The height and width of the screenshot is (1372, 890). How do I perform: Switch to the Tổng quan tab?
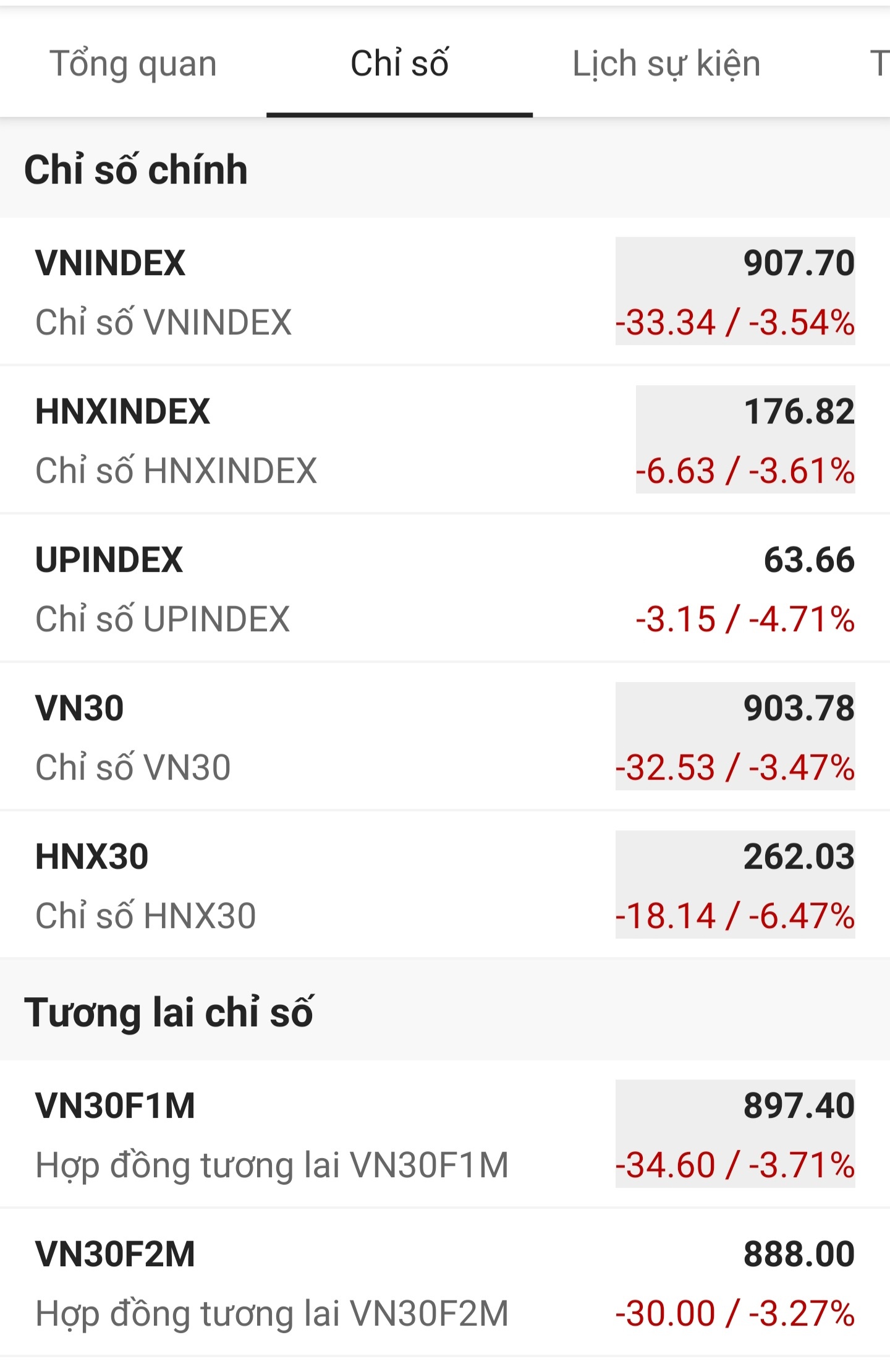click(x=133, y=64)
